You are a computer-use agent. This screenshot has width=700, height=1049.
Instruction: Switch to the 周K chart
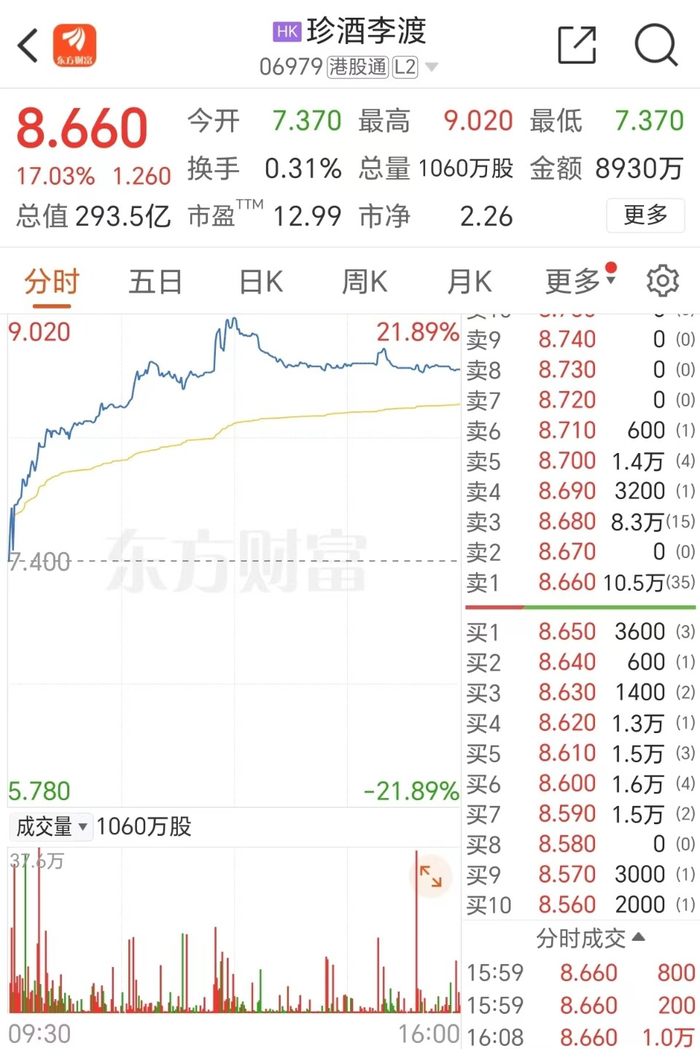click(365, 282)
